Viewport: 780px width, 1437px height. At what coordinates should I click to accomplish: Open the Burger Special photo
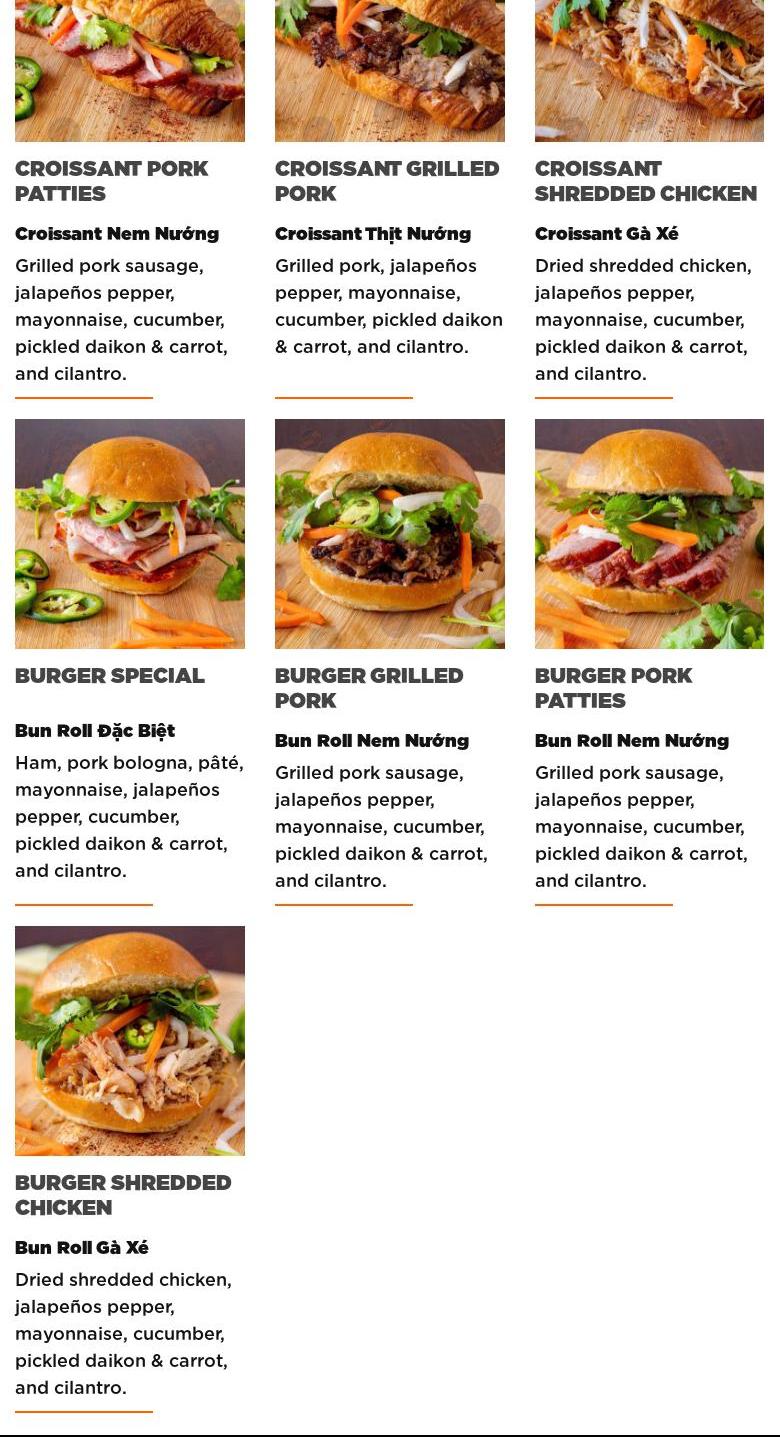coord(130,534)
